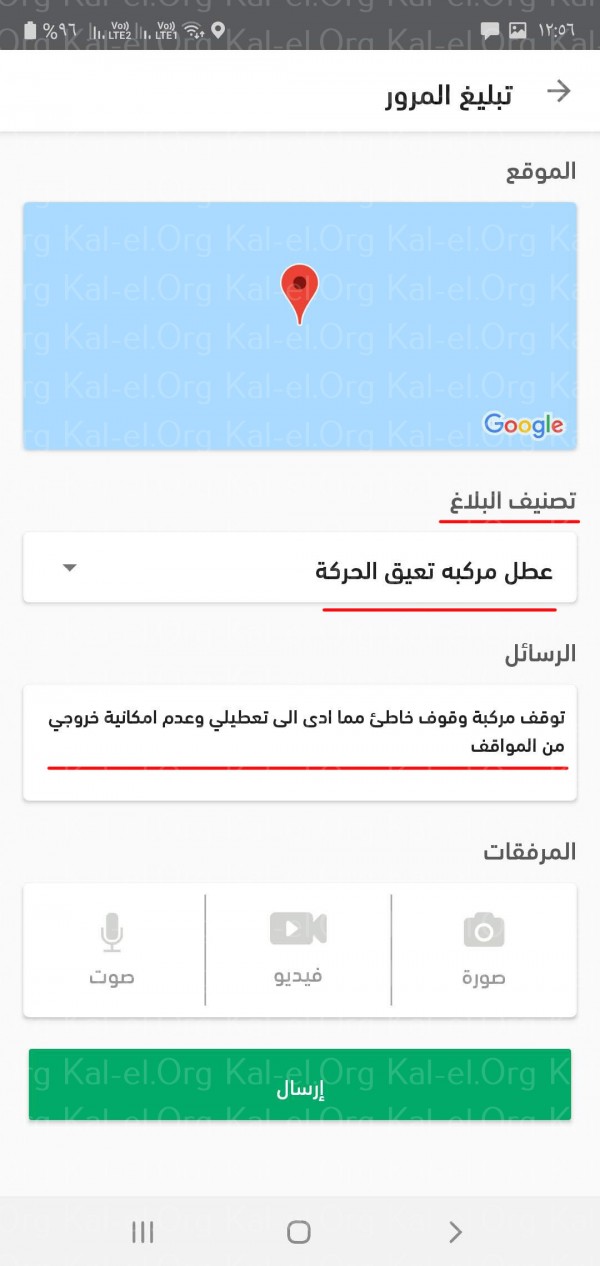Open the recent apps switcher
Viewport: 600px width, 1266px height.
click(x=142, y=1232)
